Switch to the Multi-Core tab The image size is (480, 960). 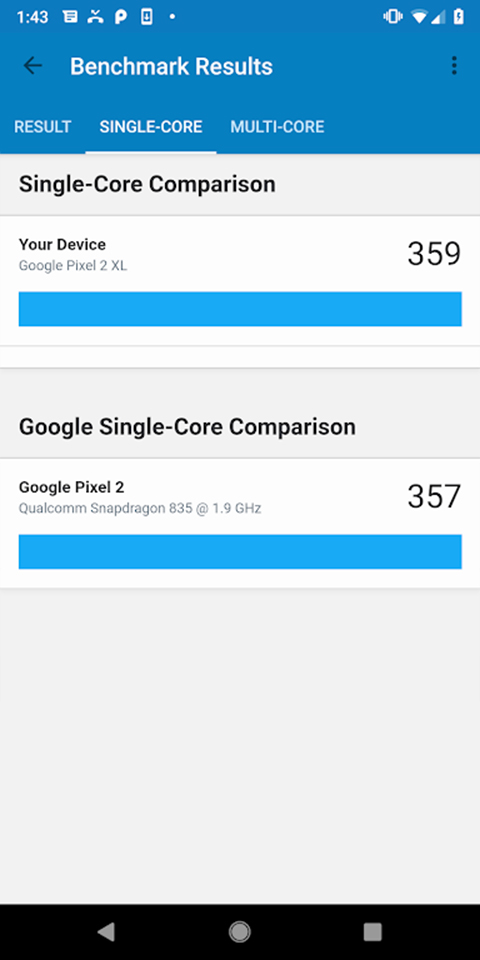[277, 127]
